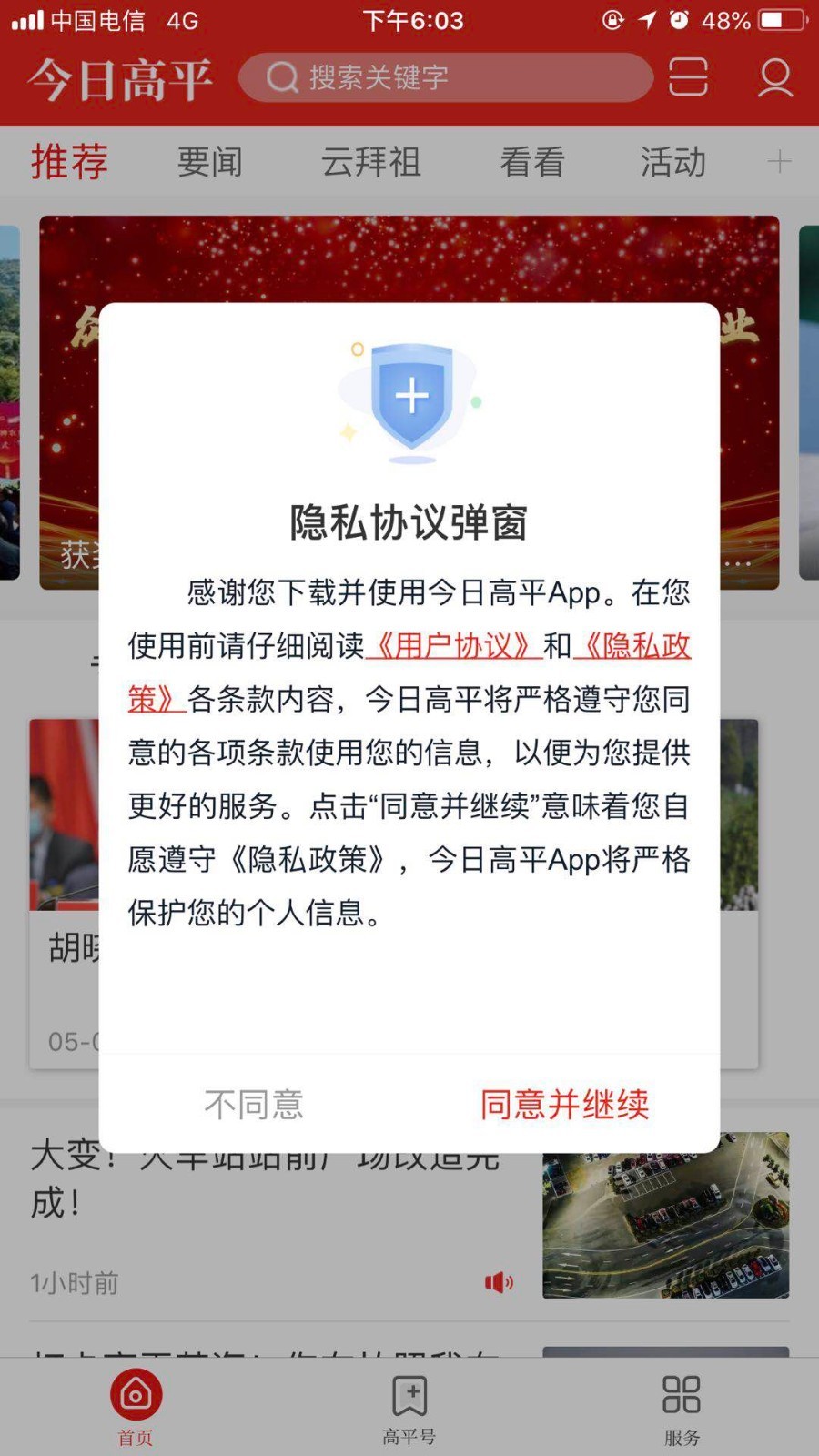The image size is (819, 1456).
Task: Select the 看看 tab
Action: (x=532, y=162)
